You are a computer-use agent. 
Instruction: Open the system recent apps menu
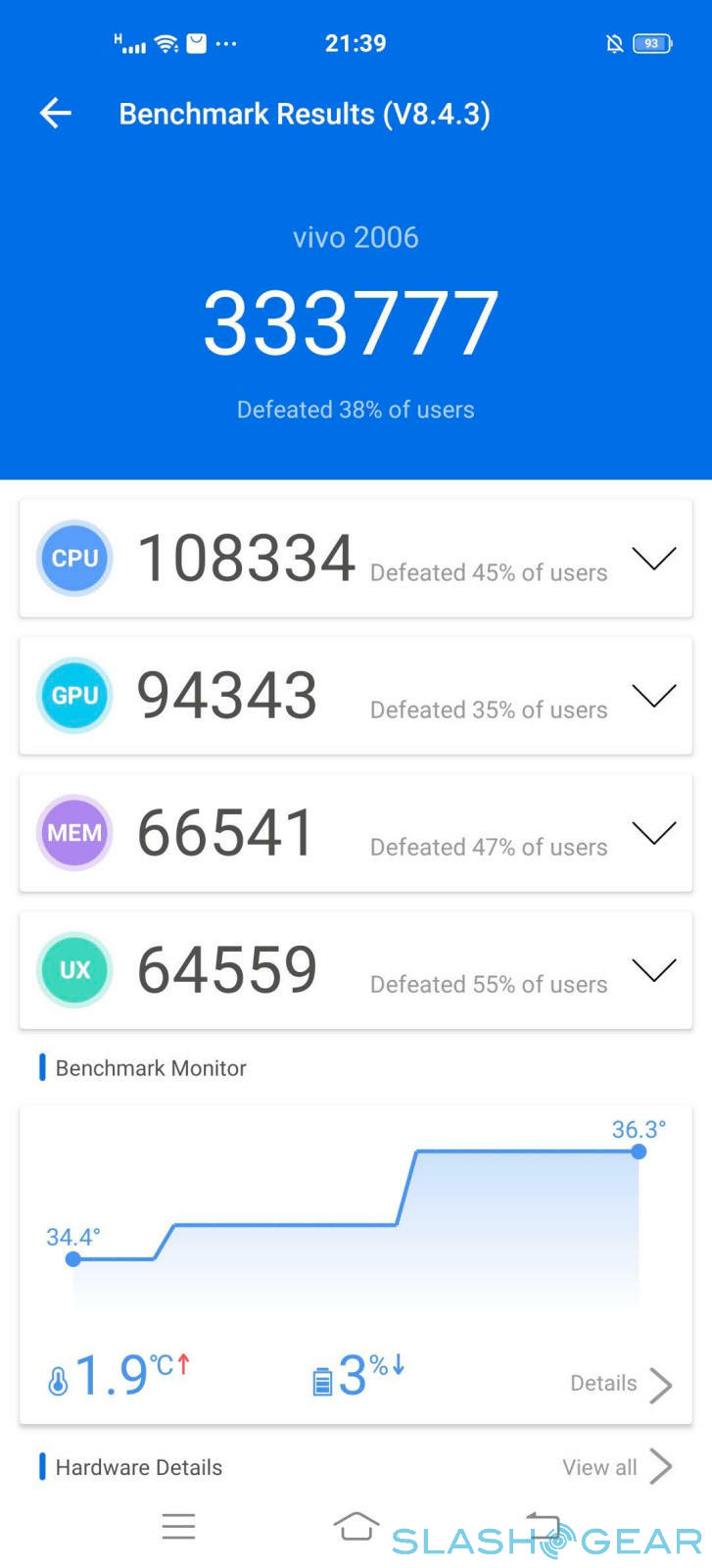[178, 1526]
